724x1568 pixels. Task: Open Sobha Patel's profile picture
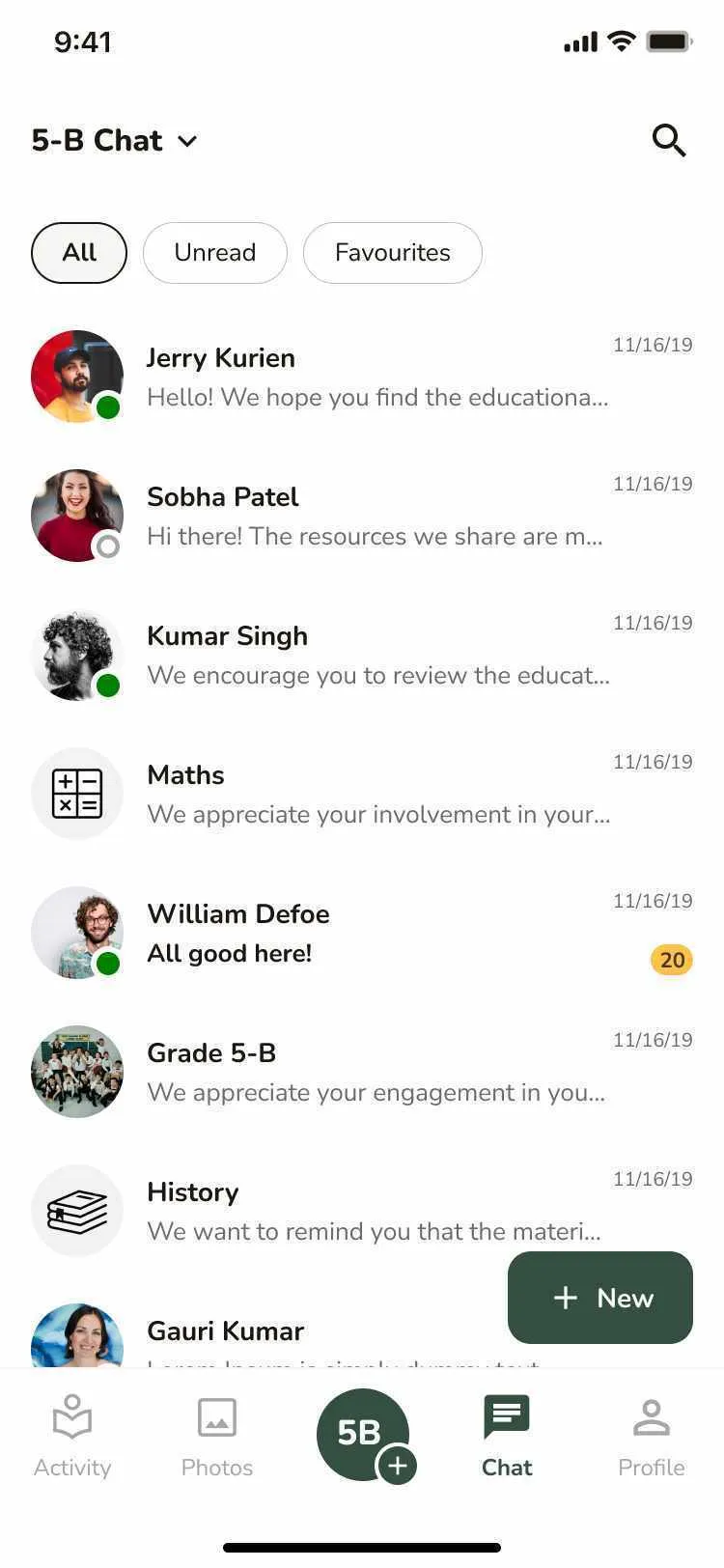(77, 515)
